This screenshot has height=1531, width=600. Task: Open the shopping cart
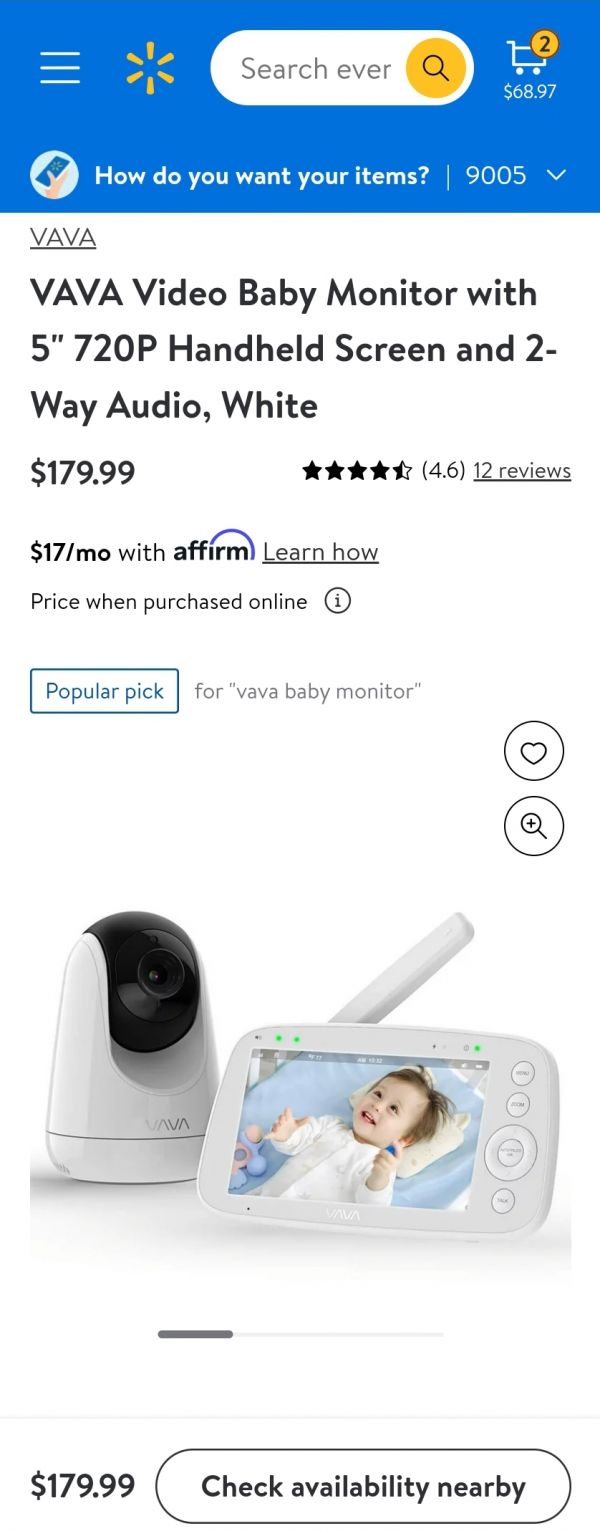pyautogui.click(x=530, y=66)
